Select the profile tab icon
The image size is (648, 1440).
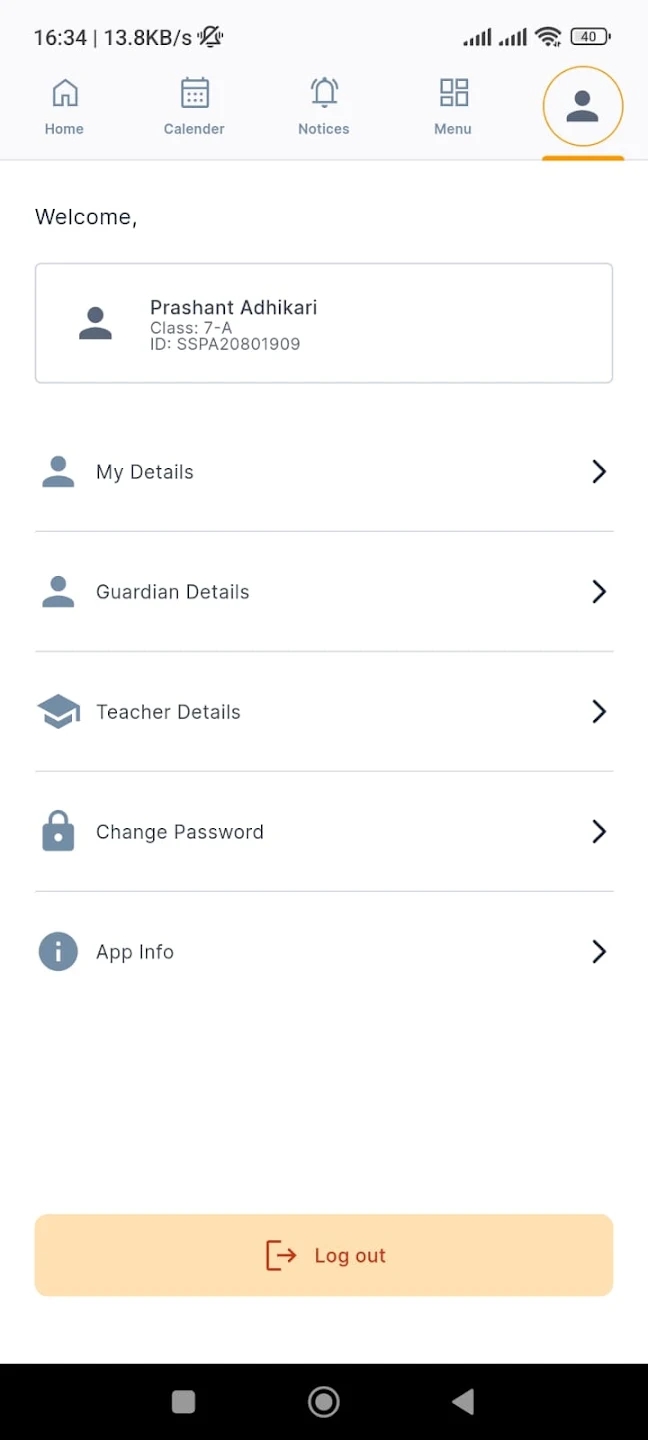pos(583,106)
